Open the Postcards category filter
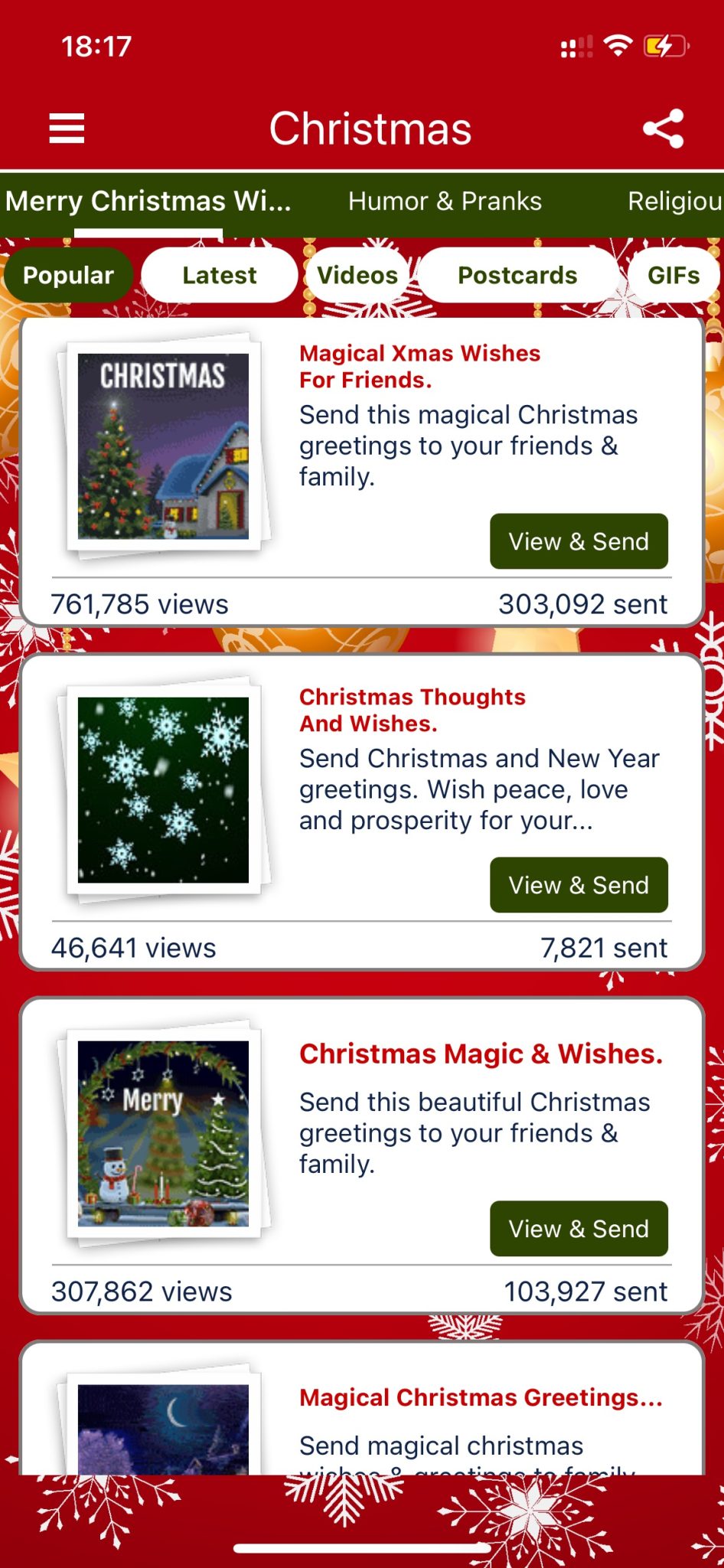This screenshot has height=1568, width=724. click(517, 275)
